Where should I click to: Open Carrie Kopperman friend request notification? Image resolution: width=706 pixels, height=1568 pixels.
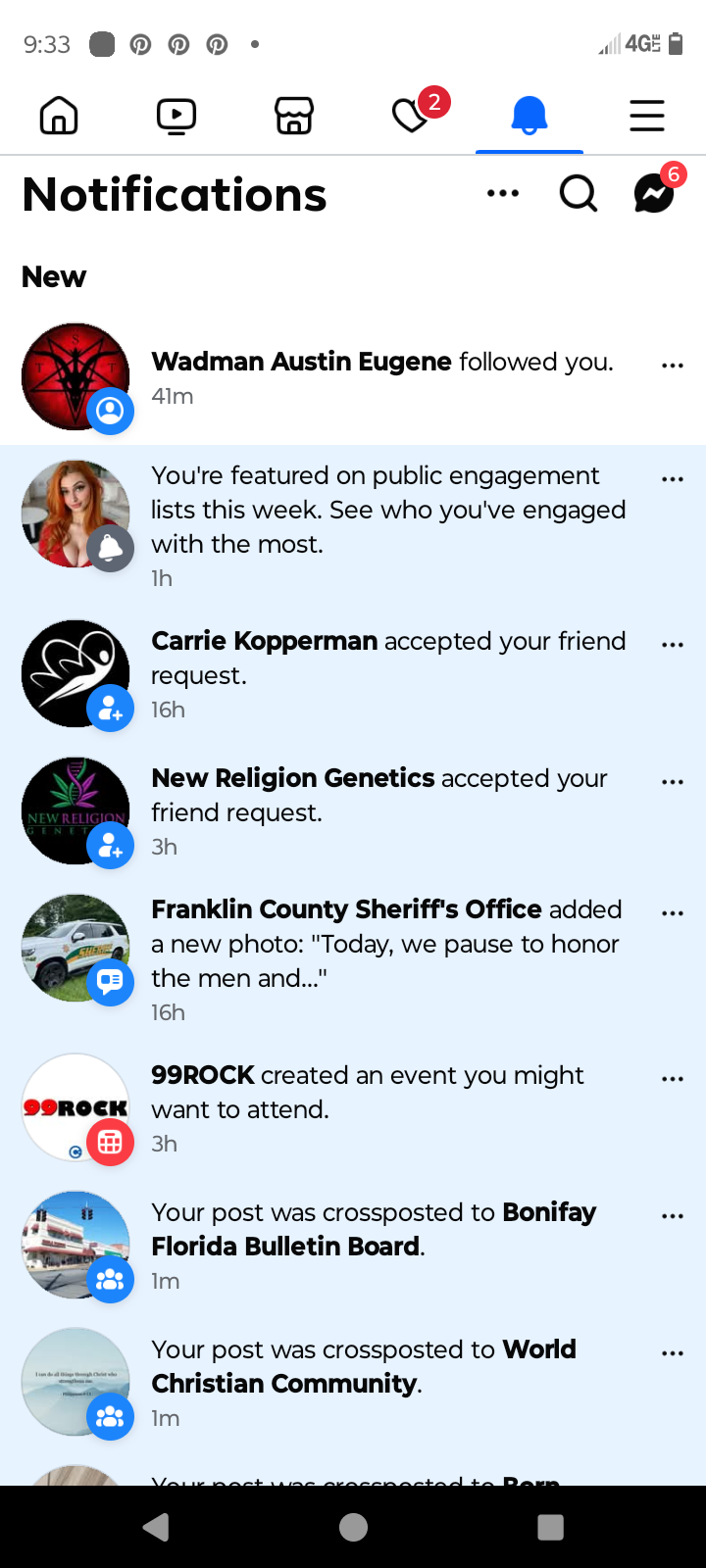pos(387,674)
